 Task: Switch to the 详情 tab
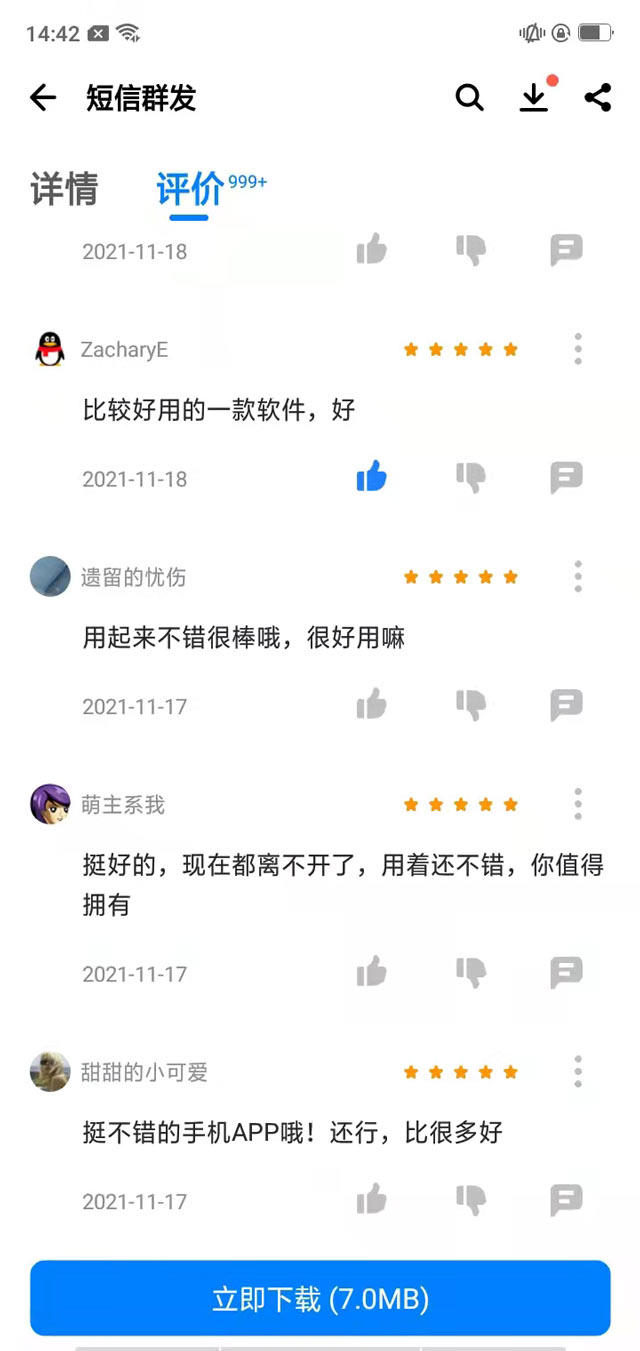click(65, 188)
